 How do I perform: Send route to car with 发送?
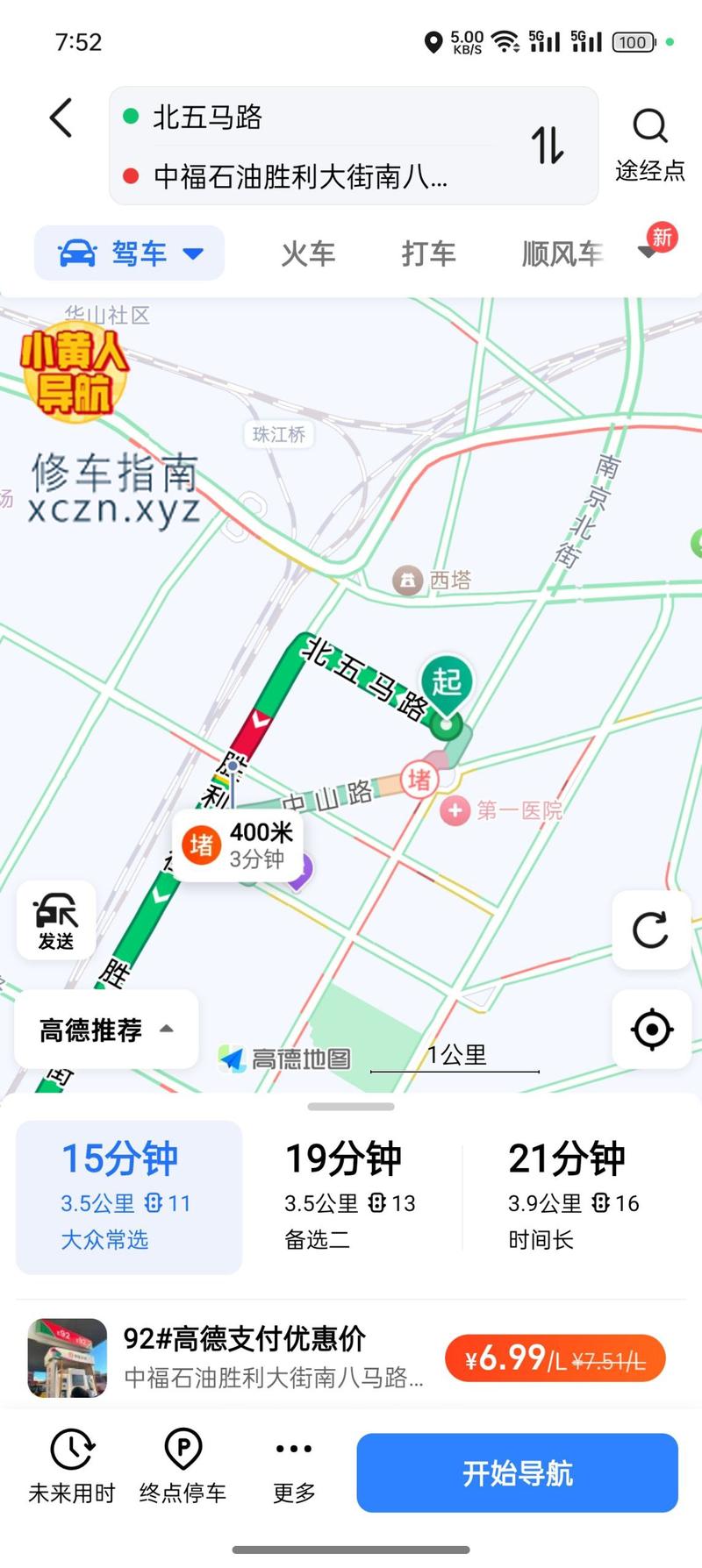point(56,919)
